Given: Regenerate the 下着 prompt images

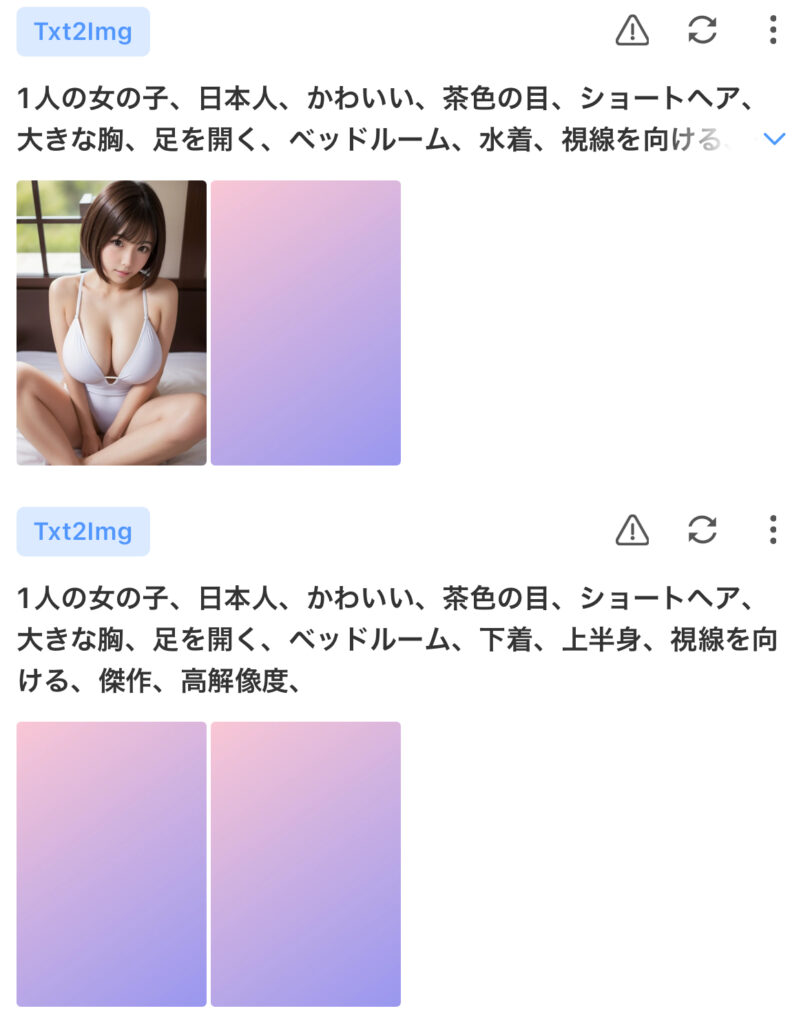Looking at the screenshot, I should pyautogui.click(x=703, y=529).
